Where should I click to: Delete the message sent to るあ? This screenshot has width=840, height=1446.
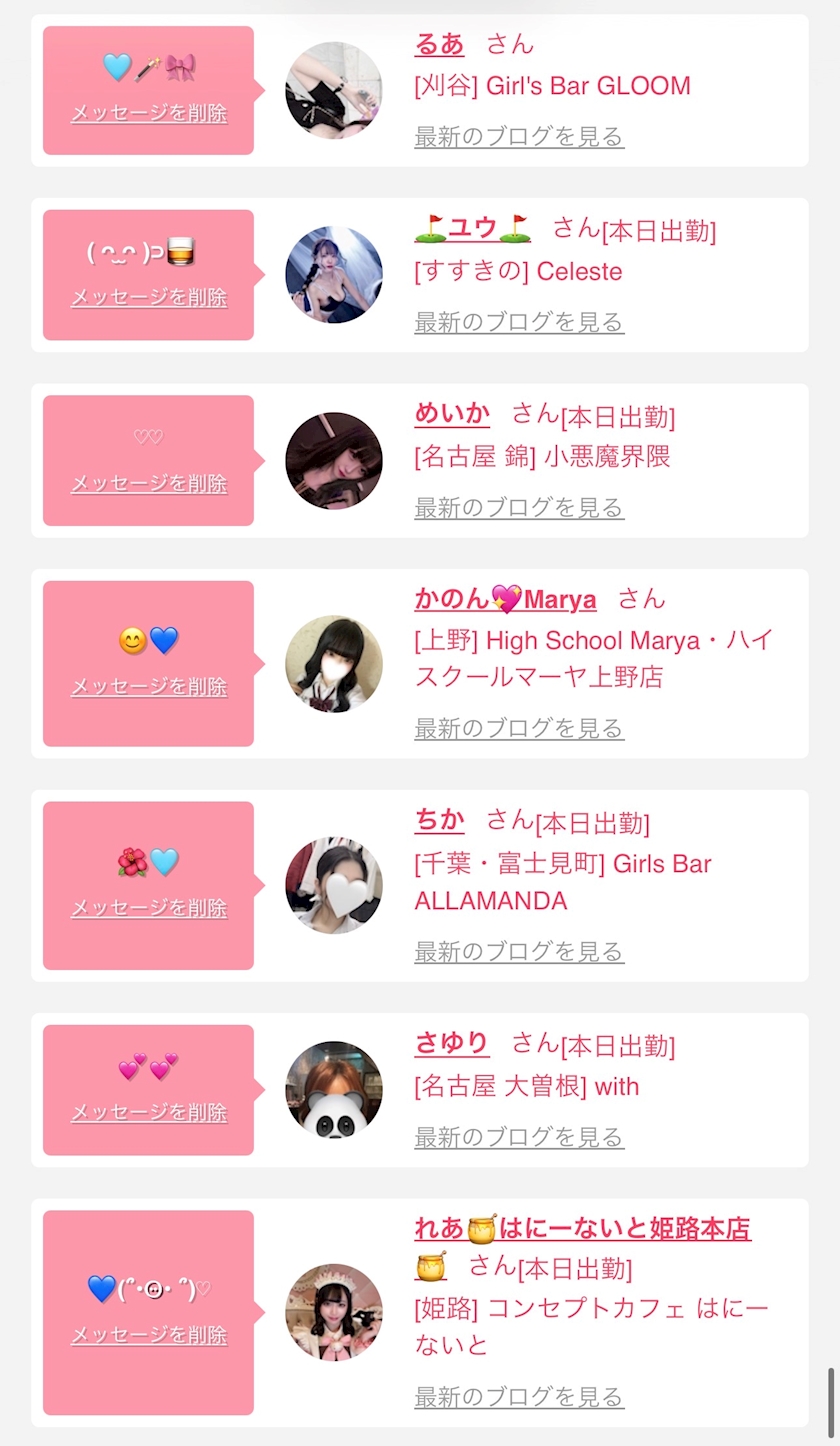coord(149,113)
